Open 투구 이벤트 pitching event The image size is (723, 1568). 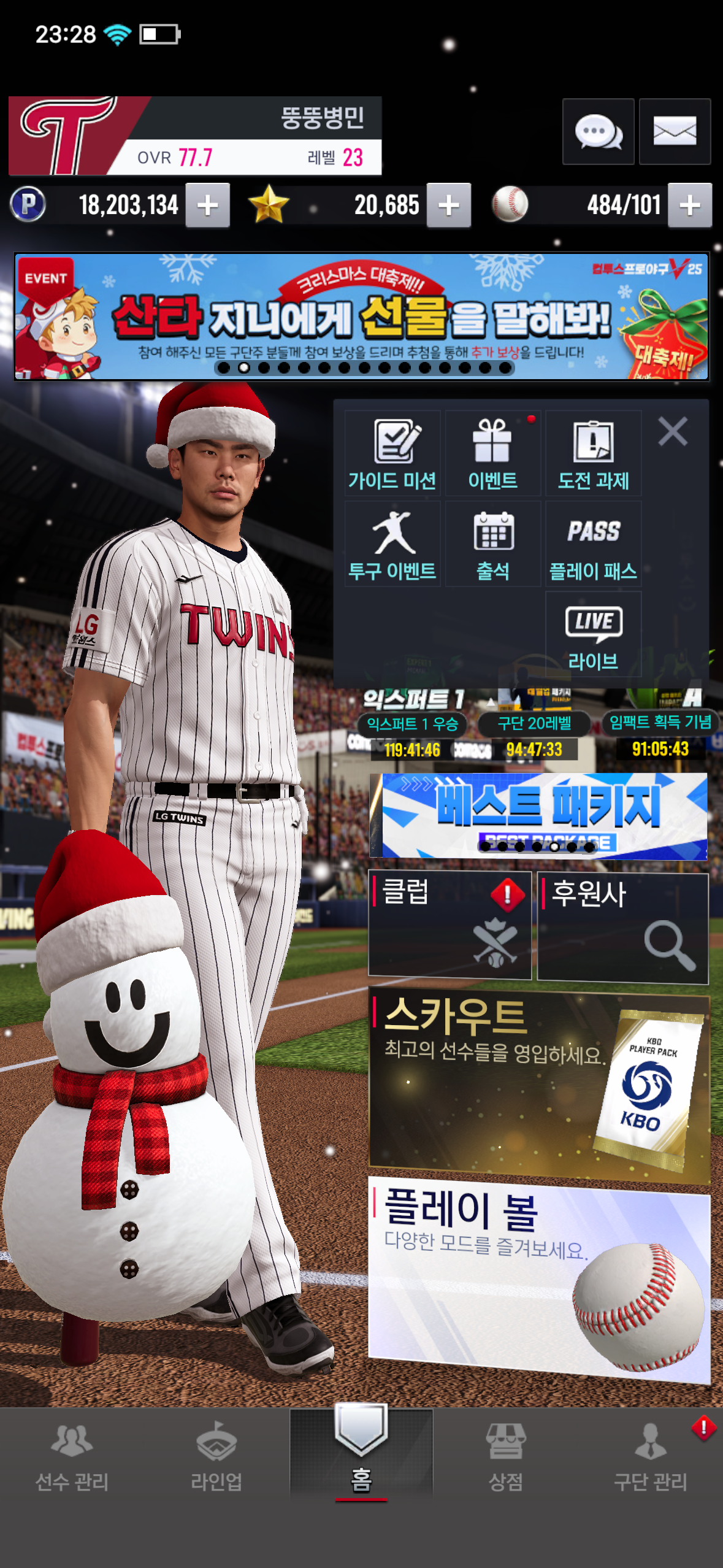pos(392,544)
